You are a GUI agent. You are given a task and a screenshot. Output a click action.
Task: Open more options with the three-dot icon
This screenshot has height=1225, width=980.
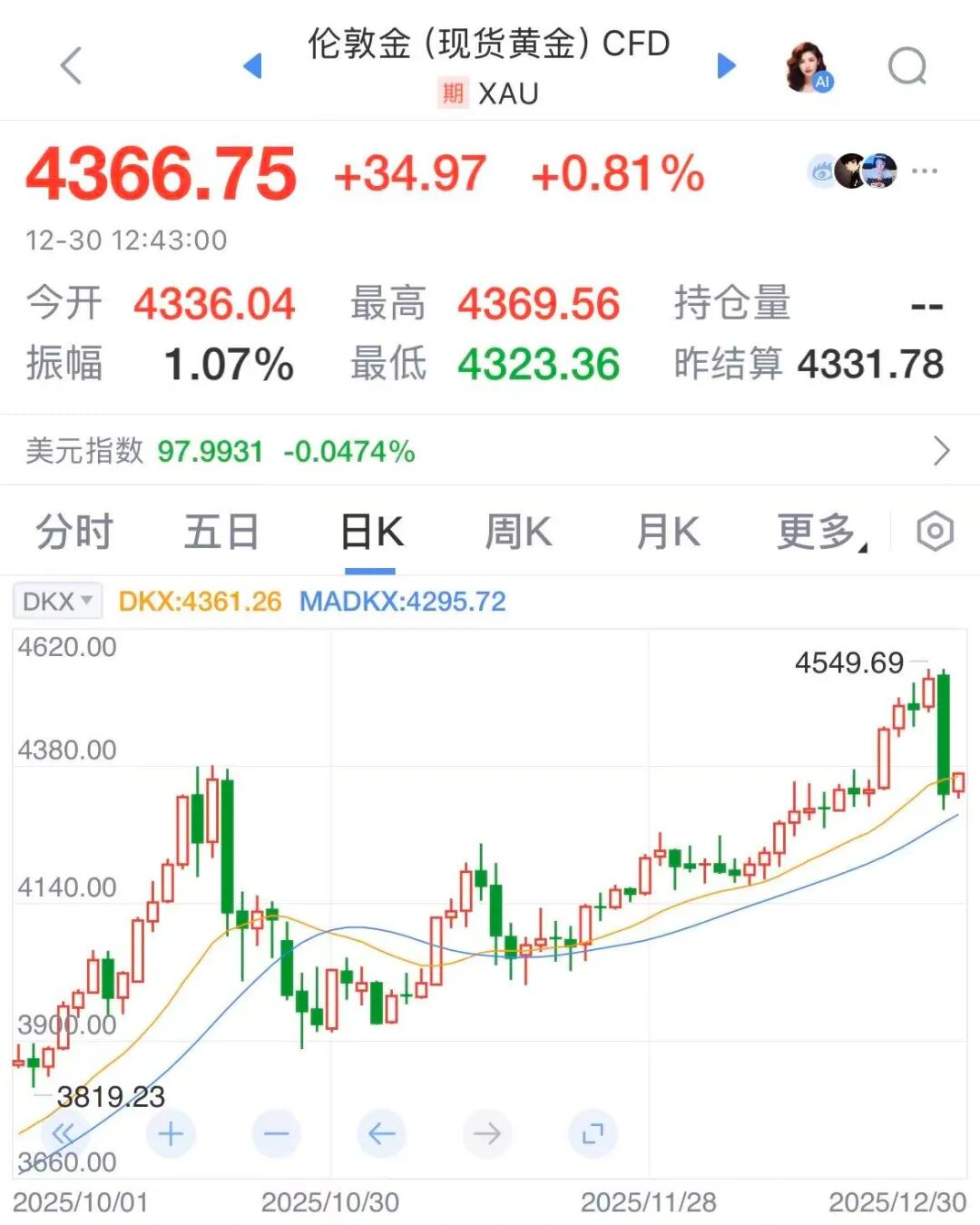pyautogui.click(x=926, y=171)
